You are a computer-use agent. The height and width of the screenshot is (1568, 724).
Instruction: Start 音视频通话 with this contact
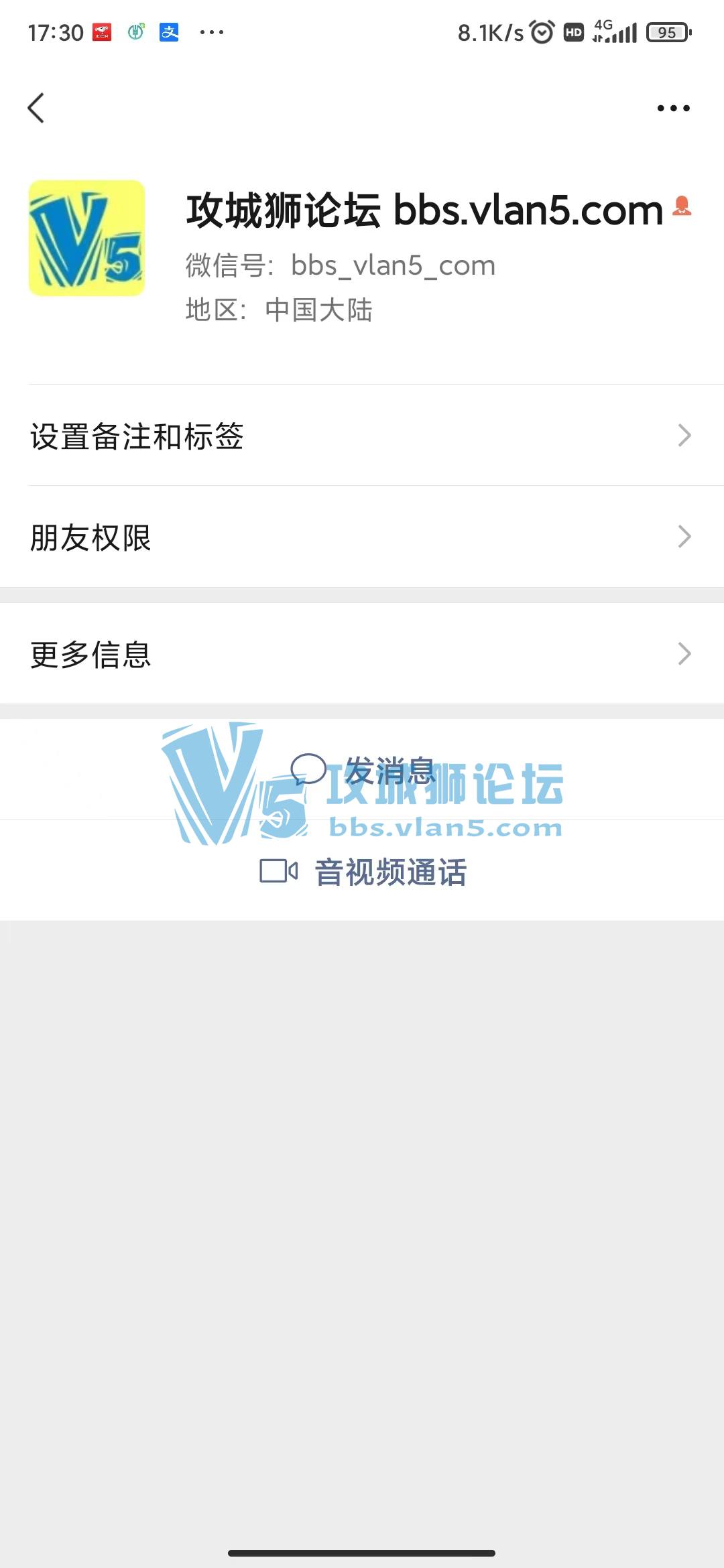tap(362, 871)
